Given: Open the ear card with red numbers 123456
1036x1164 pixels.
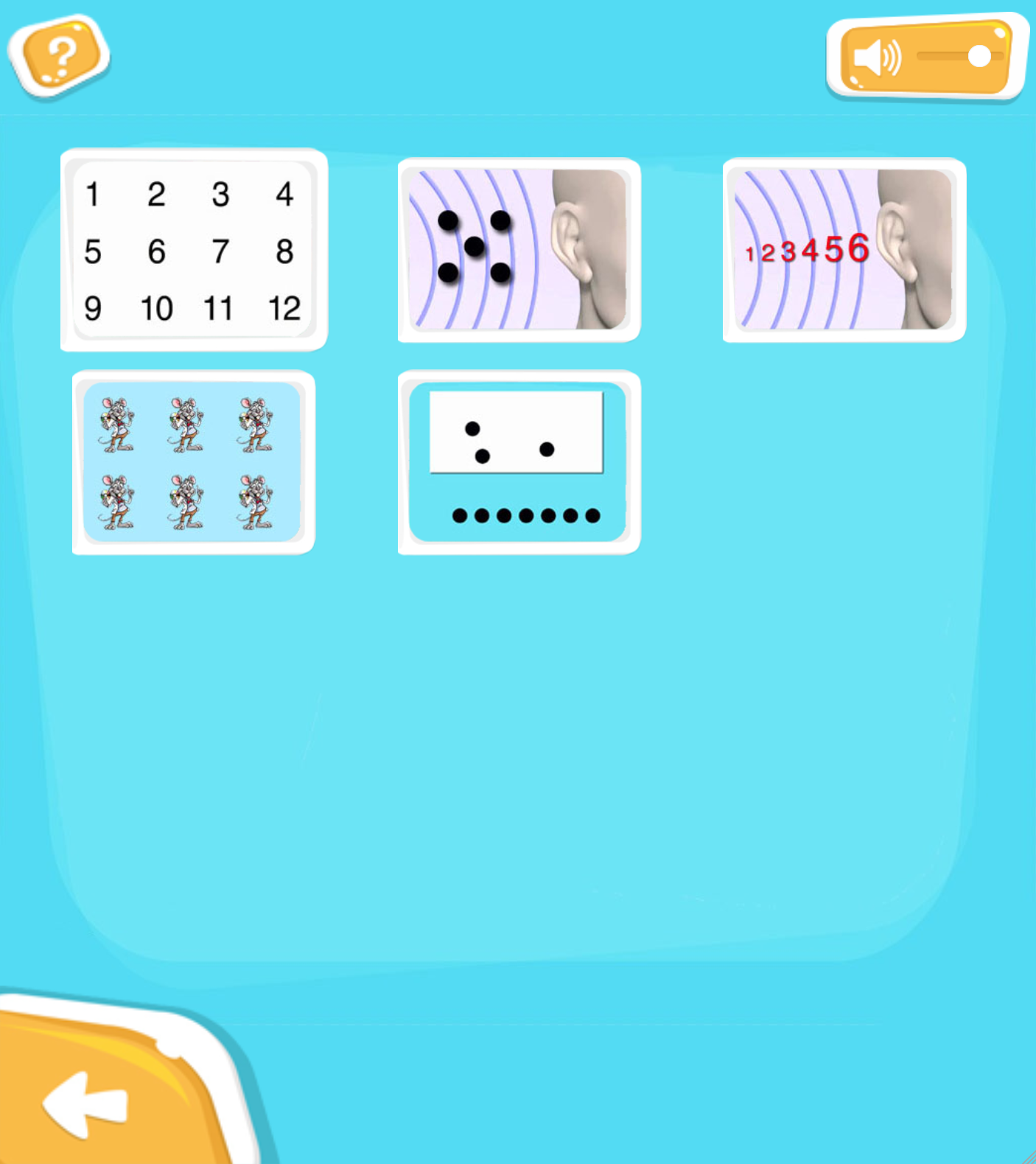Looking at the screenshot, I should tap(844, 250).
